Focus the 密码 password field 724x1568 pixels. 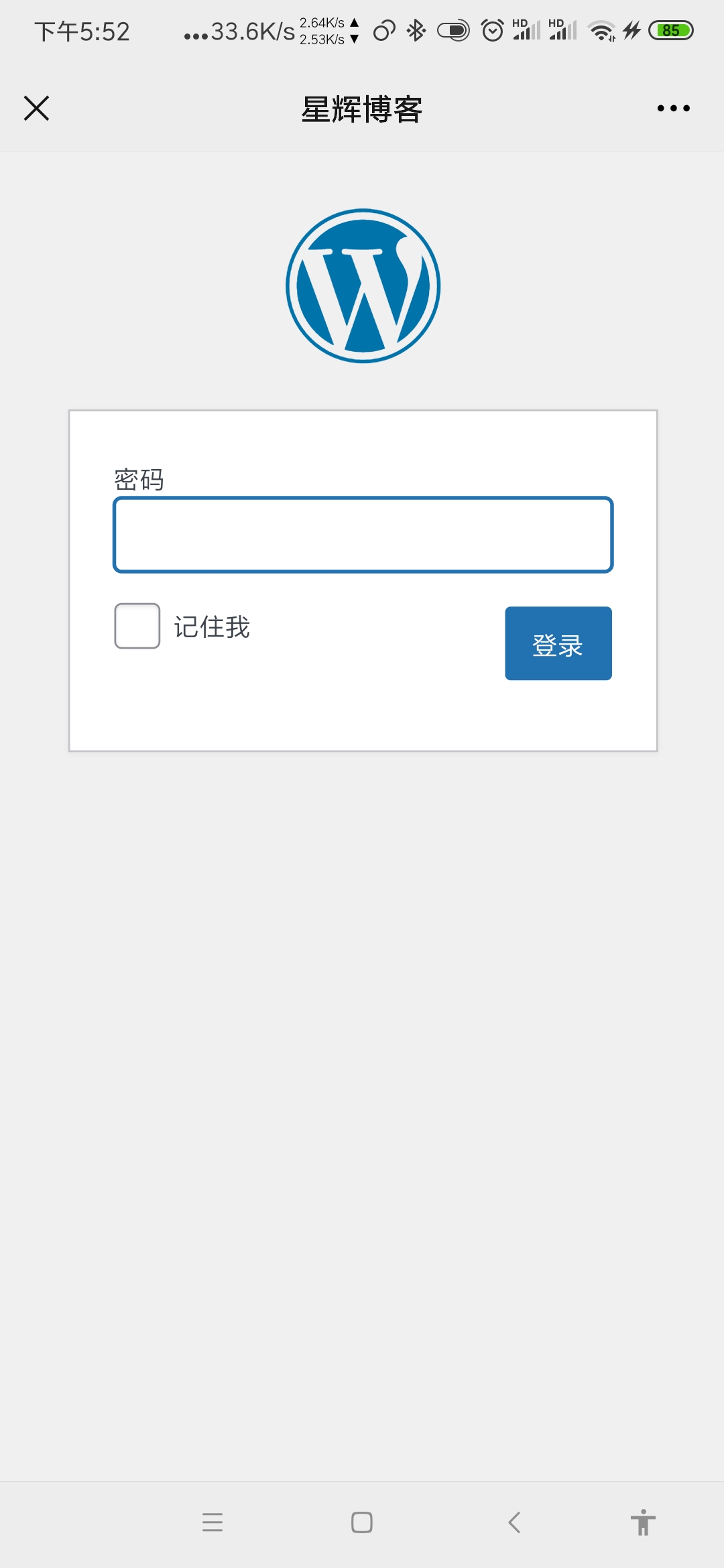click(x=363, y=535)
